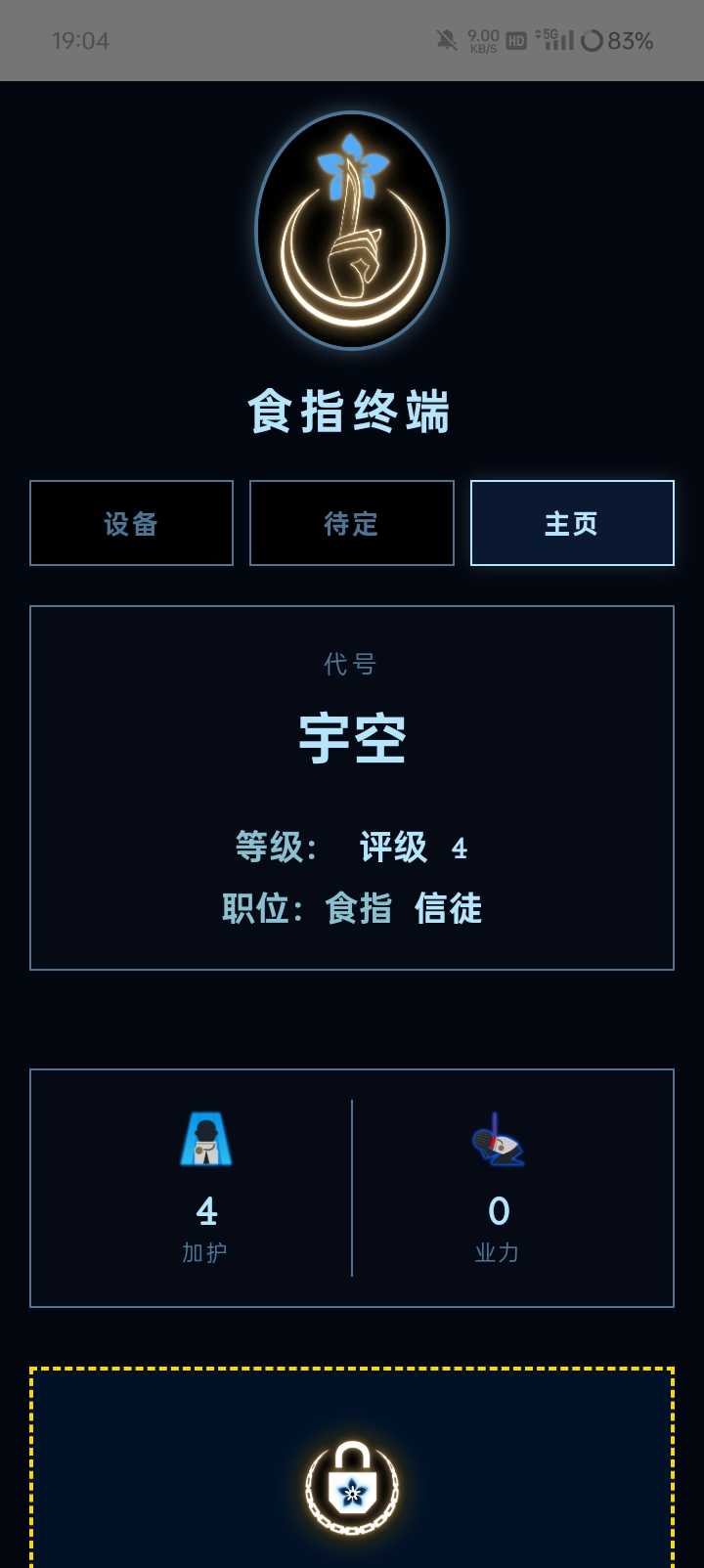The width and height of the screenshot is (704, 1568).
Task: Switch to the 设备 tab
Action: click(x=131, y=523)
